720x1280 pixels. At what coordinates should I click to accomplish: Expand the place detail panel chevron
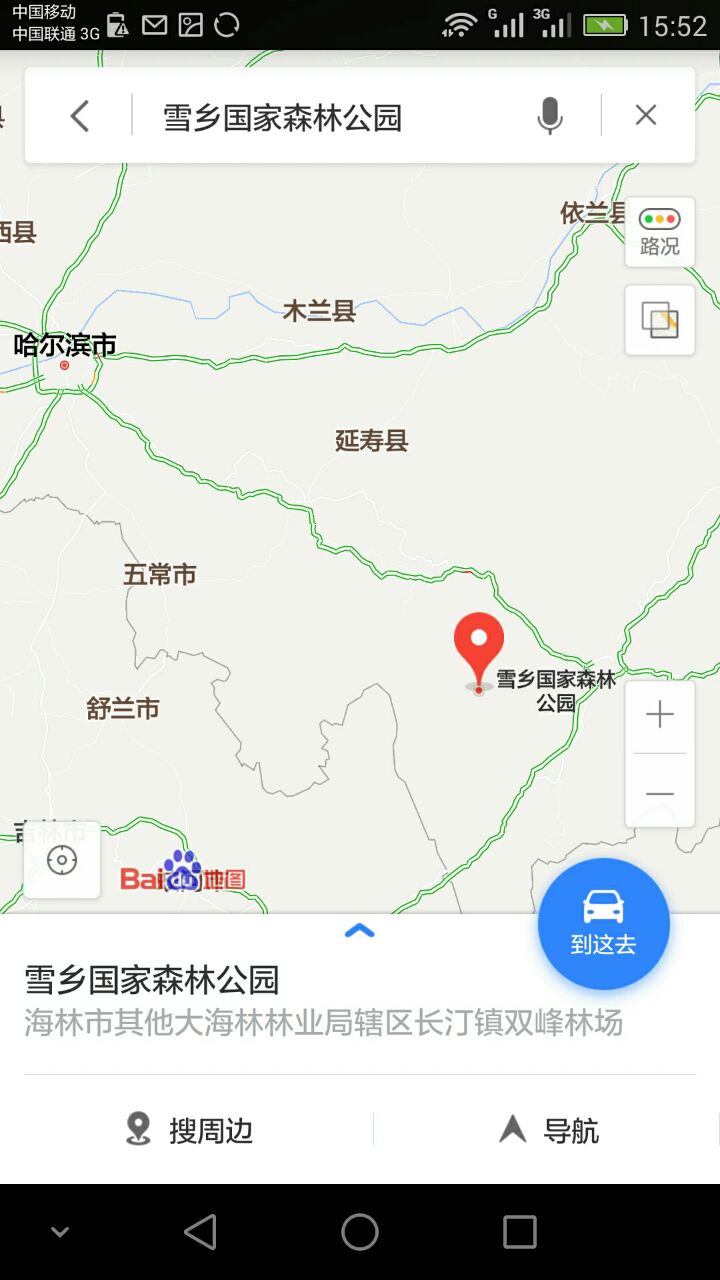click(x=359, y=931)
